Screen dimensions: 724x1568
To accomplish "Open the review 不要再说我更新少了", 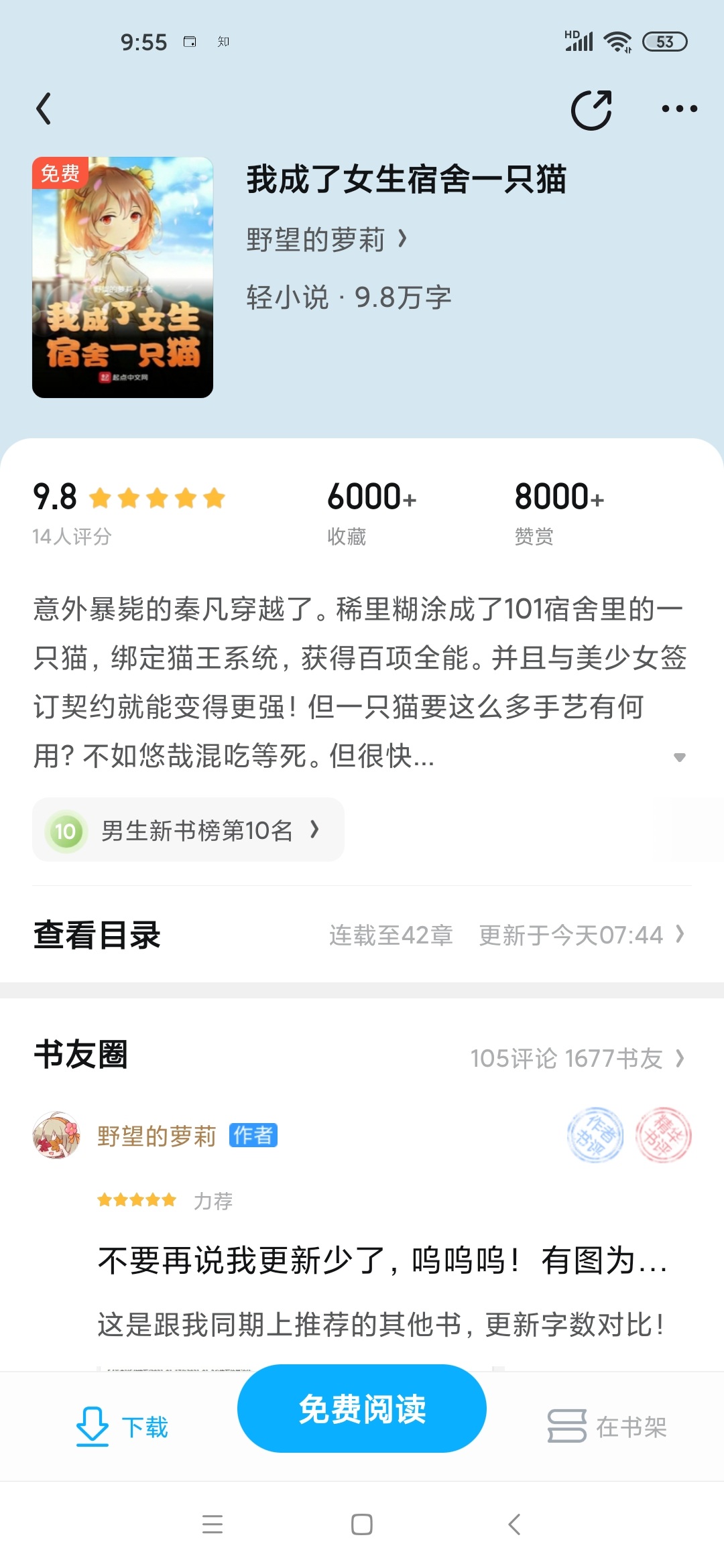I will (382, 1260).
